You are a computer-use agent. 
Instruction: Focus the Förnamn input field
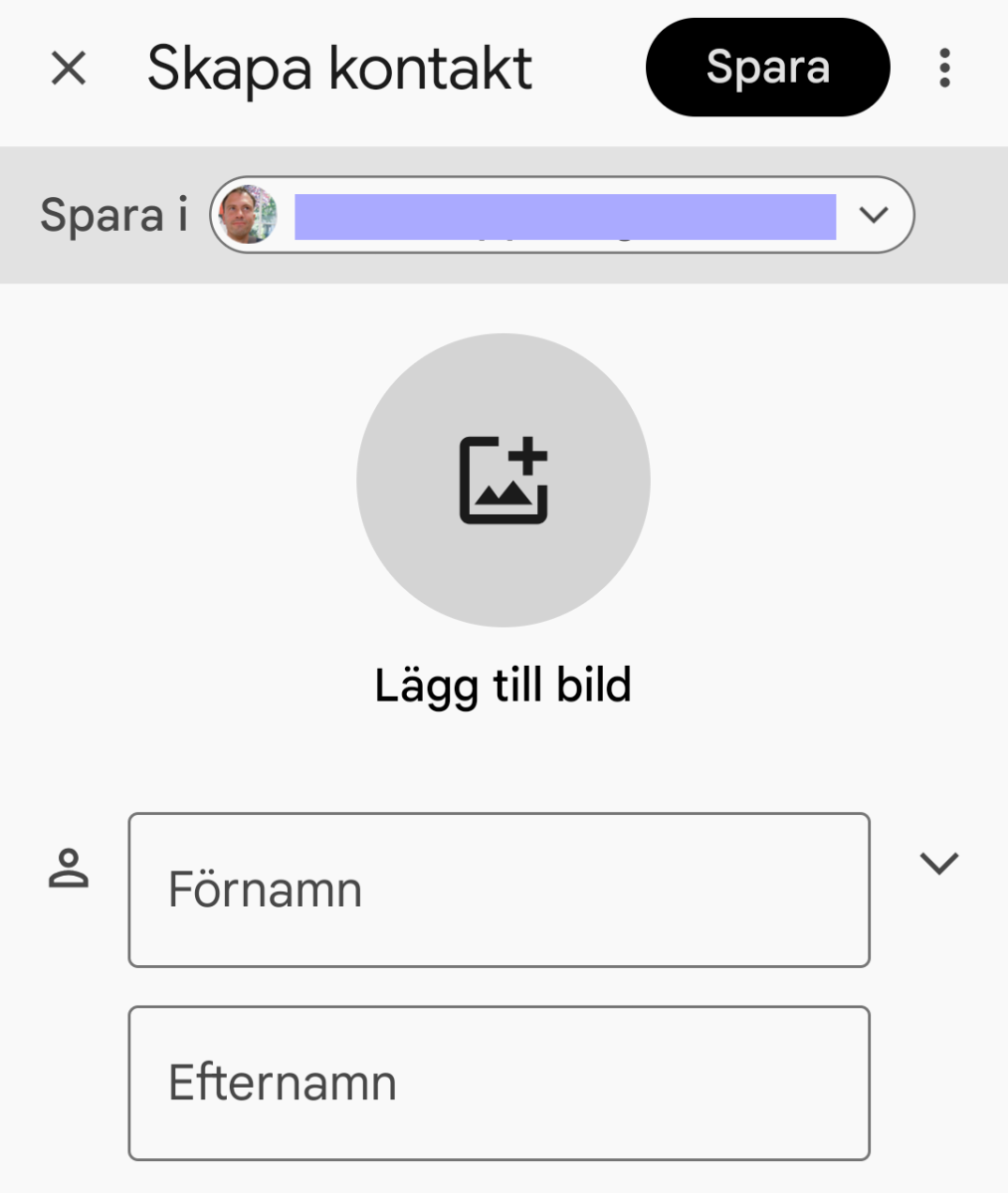(498, 890)
